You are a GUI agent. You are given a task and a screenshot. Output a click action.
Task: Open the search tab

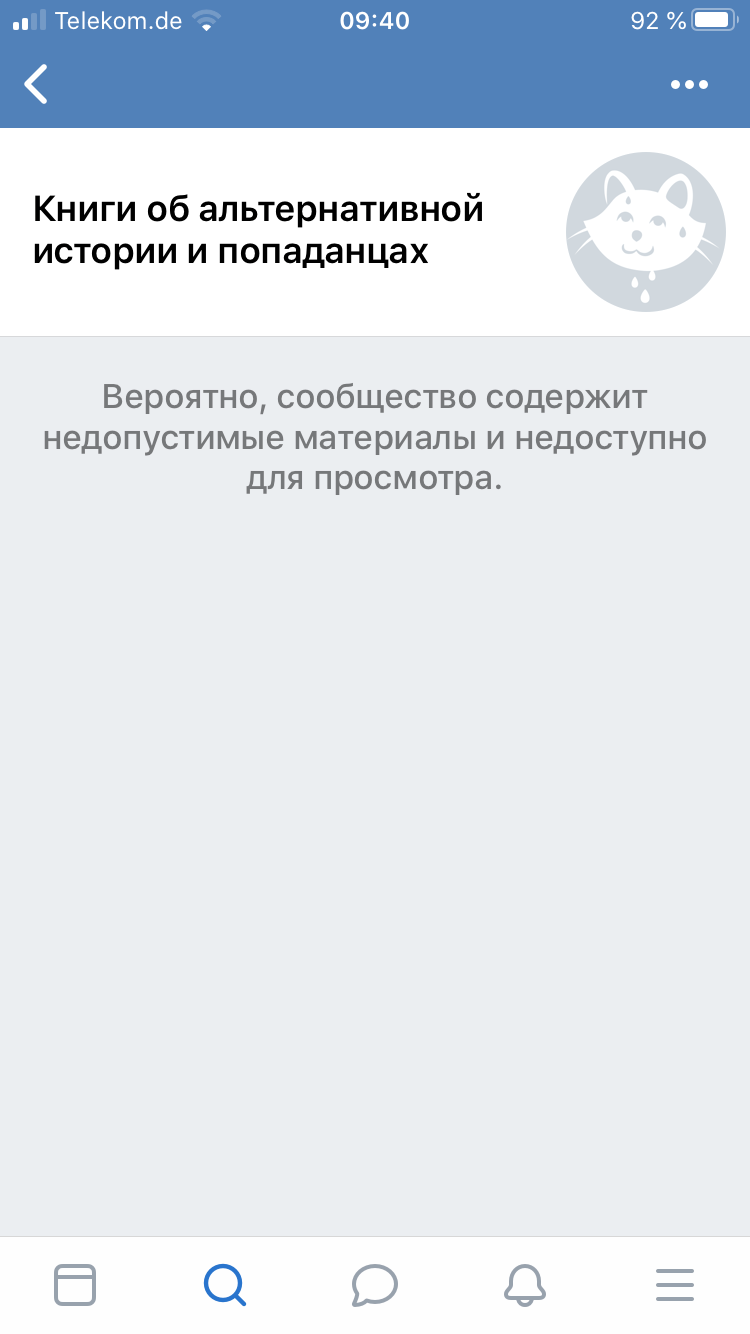225,1284
